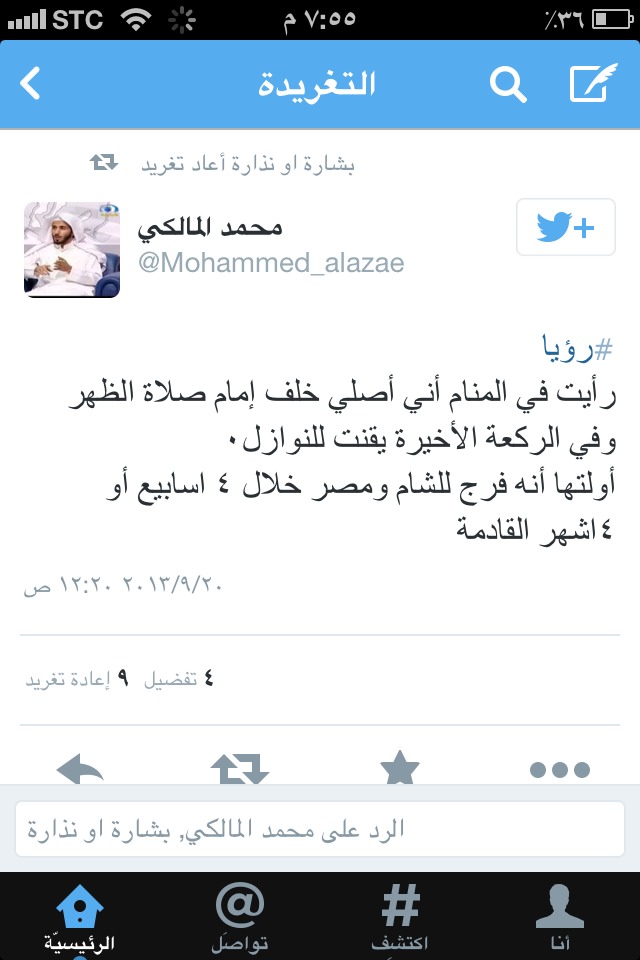Image resolution: width=640 pixels, height=960 pixels.
Task: Switch to the أنا profile tab
Action: click(x=560, y=916)
